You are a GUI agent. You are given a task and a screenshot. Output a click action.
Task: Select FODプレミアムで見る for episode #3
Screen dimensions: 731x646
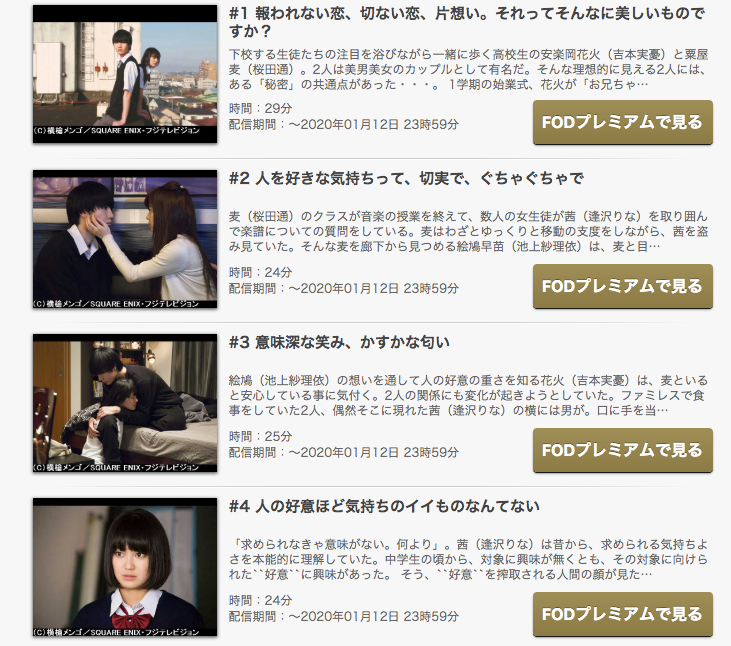(622, 450)
